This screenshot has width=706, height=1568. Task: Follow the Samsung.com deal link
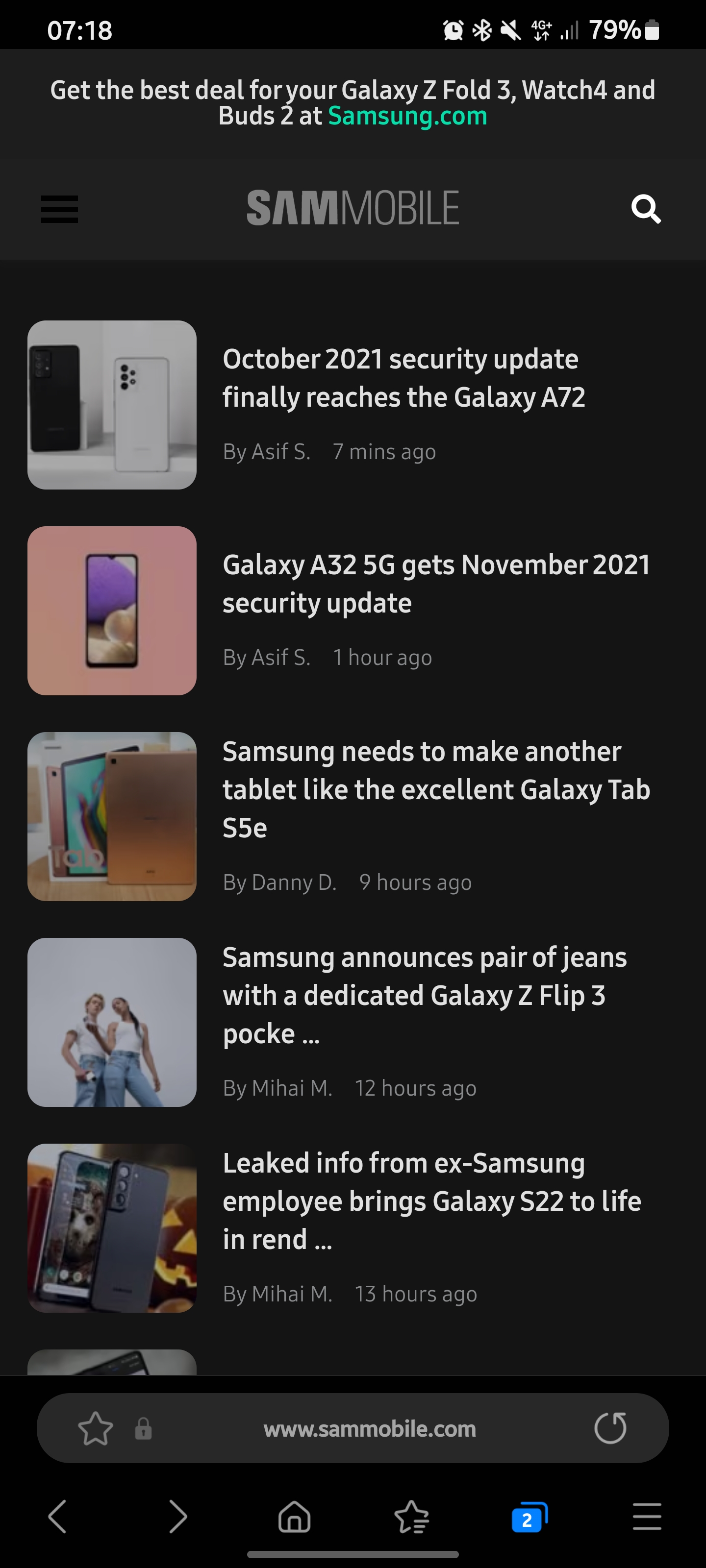tap(407, 116)
